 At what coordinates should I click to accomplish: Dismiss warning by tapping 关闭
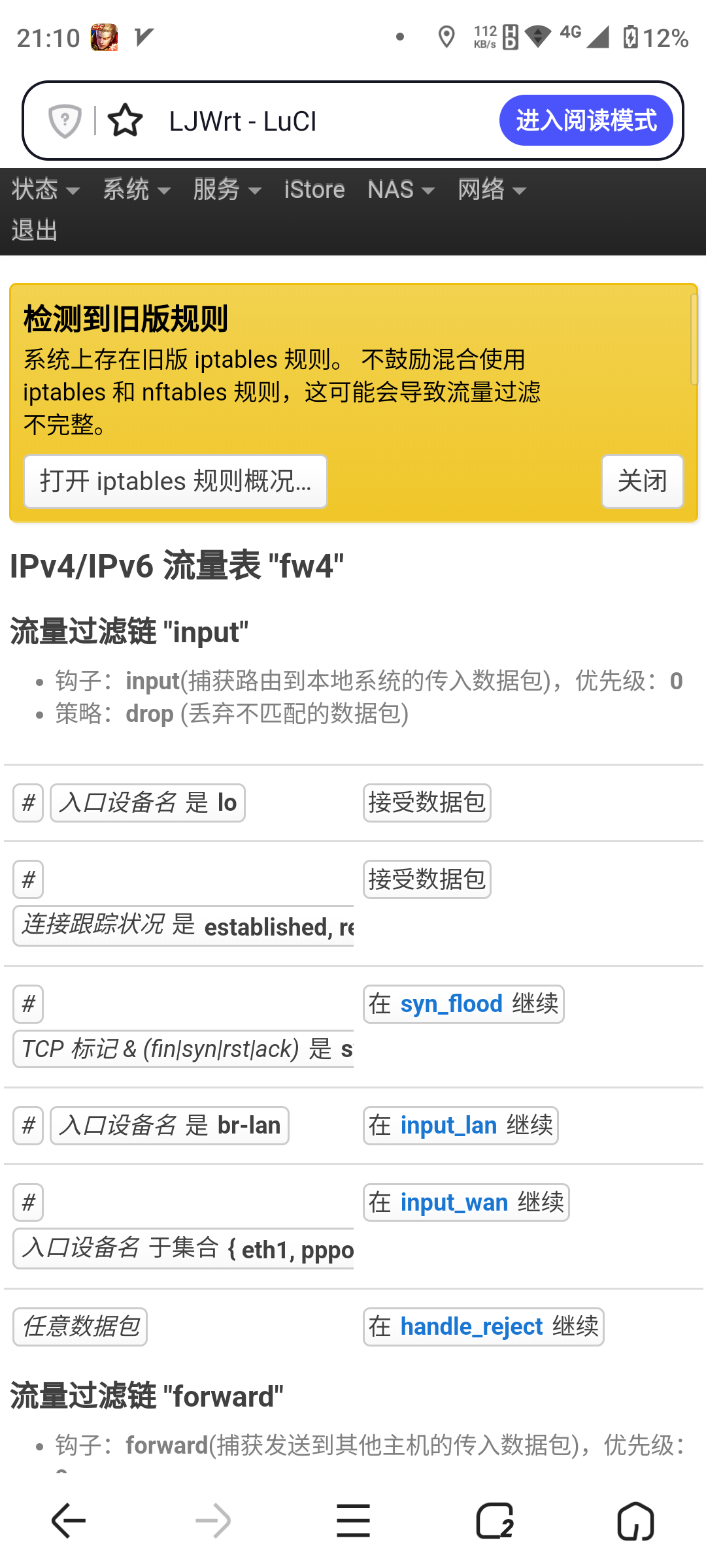click(x=643, y=482)
